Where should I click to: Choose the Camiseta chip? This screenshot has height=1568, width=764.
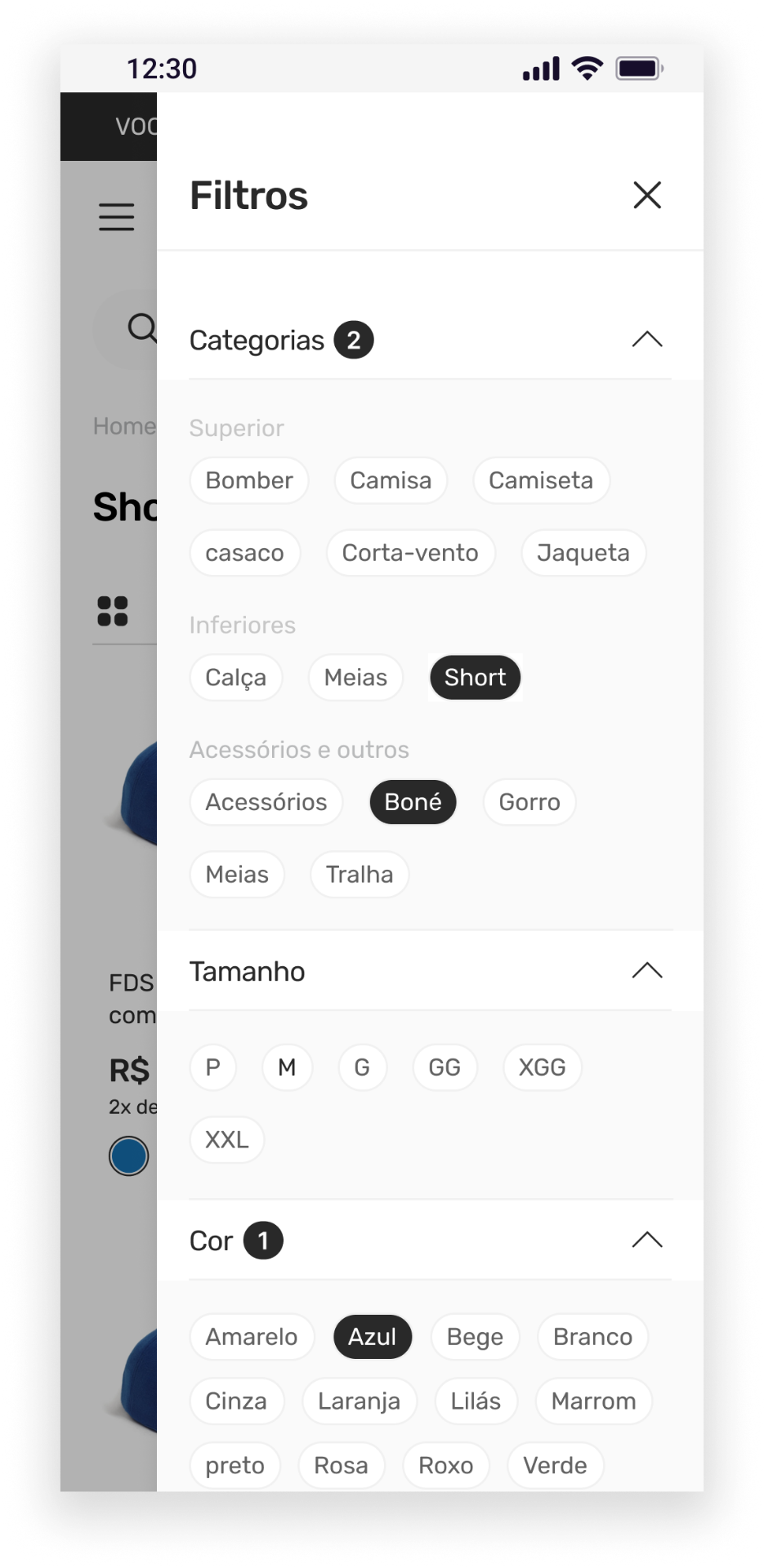[541, 480]
